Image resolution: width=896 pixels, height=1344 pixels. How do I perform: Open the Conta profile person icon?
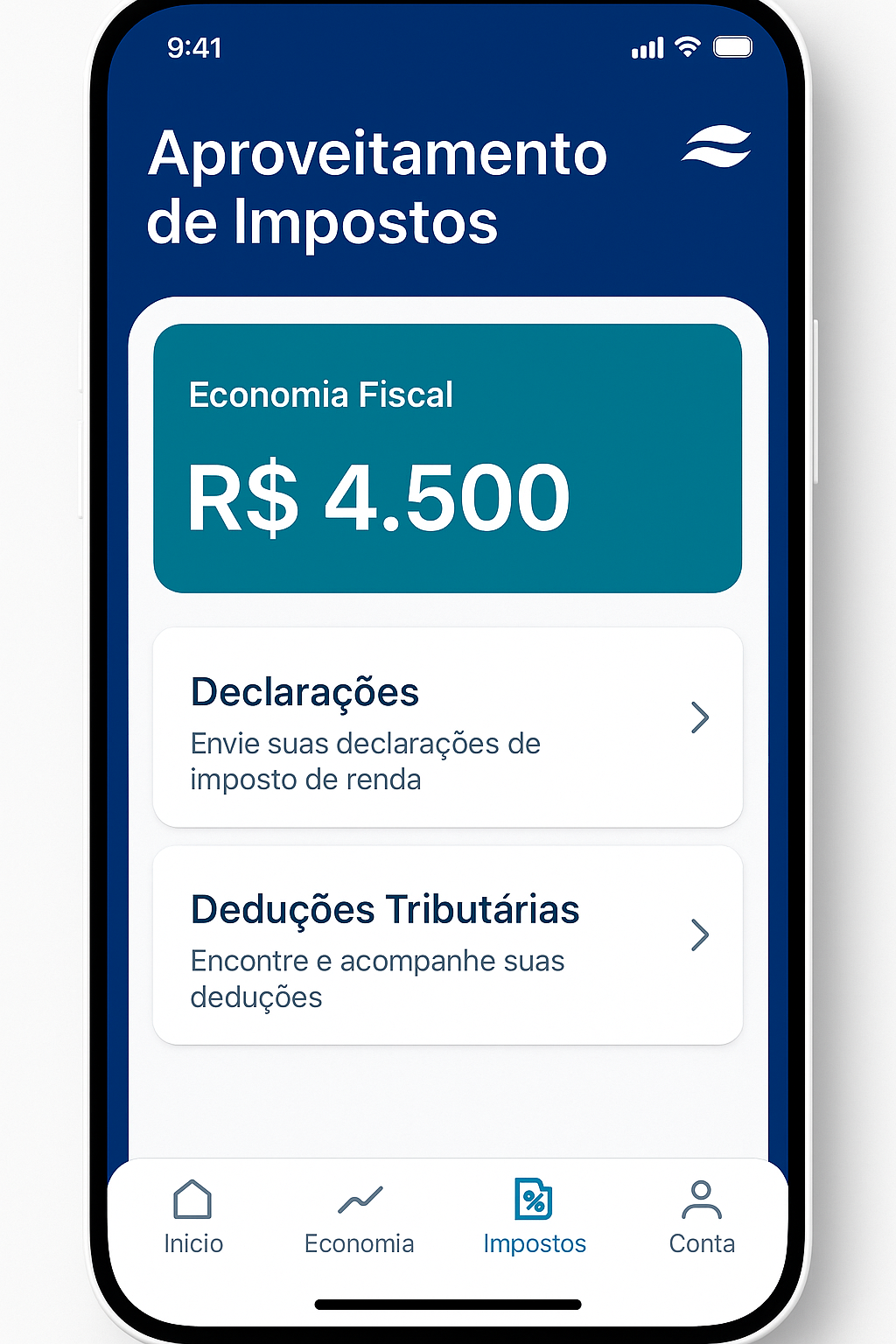coord(701,1199)
